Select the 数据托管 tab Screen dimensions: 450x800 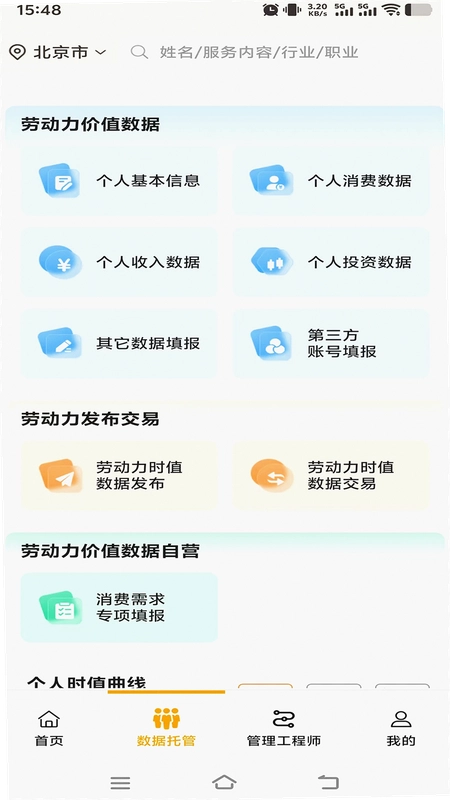[x=166, y=728]
